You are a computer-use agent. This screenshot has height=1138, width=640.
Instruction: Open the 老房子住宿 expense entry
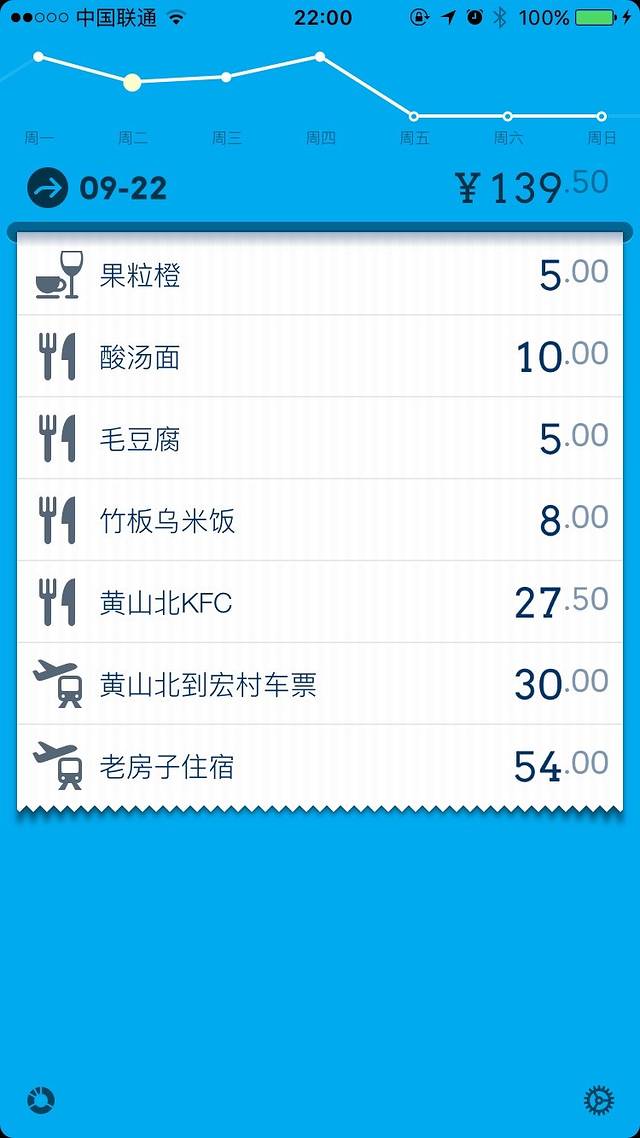click(x=320, y=767)
